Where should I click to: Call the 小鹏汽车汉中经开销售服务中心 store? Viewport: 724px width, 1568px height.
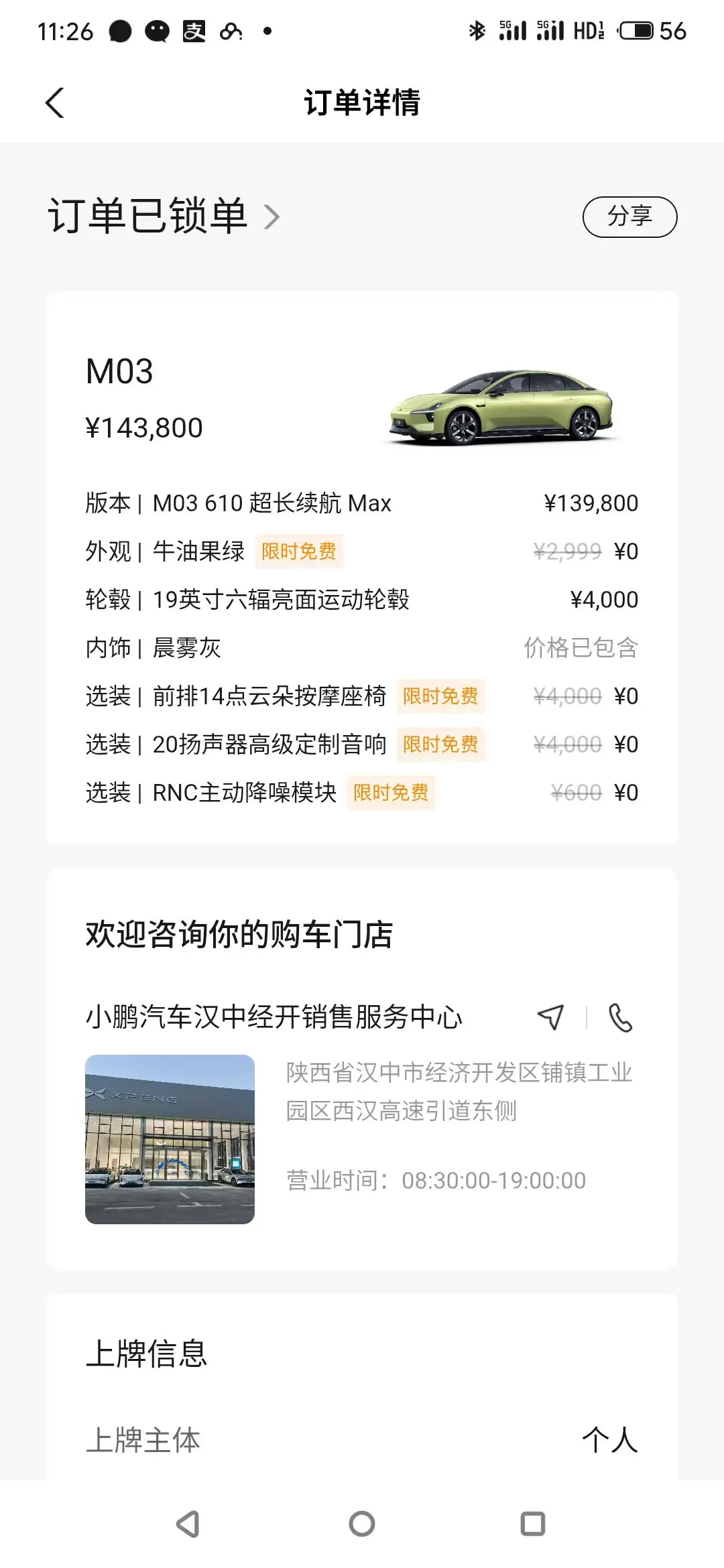click(620, 1017)
